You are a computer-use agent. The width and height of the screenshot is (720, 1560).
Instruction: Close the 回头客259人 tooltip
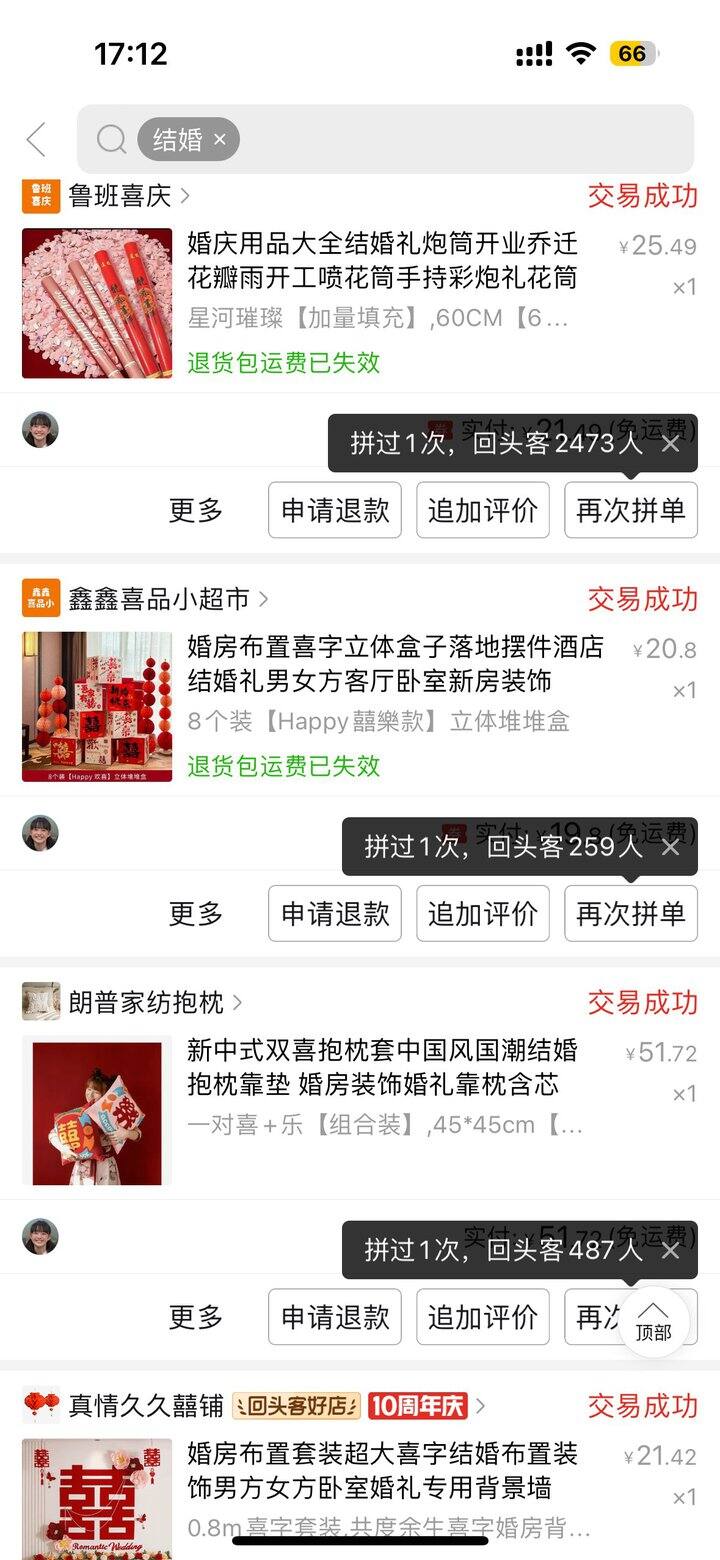point(670,847)
